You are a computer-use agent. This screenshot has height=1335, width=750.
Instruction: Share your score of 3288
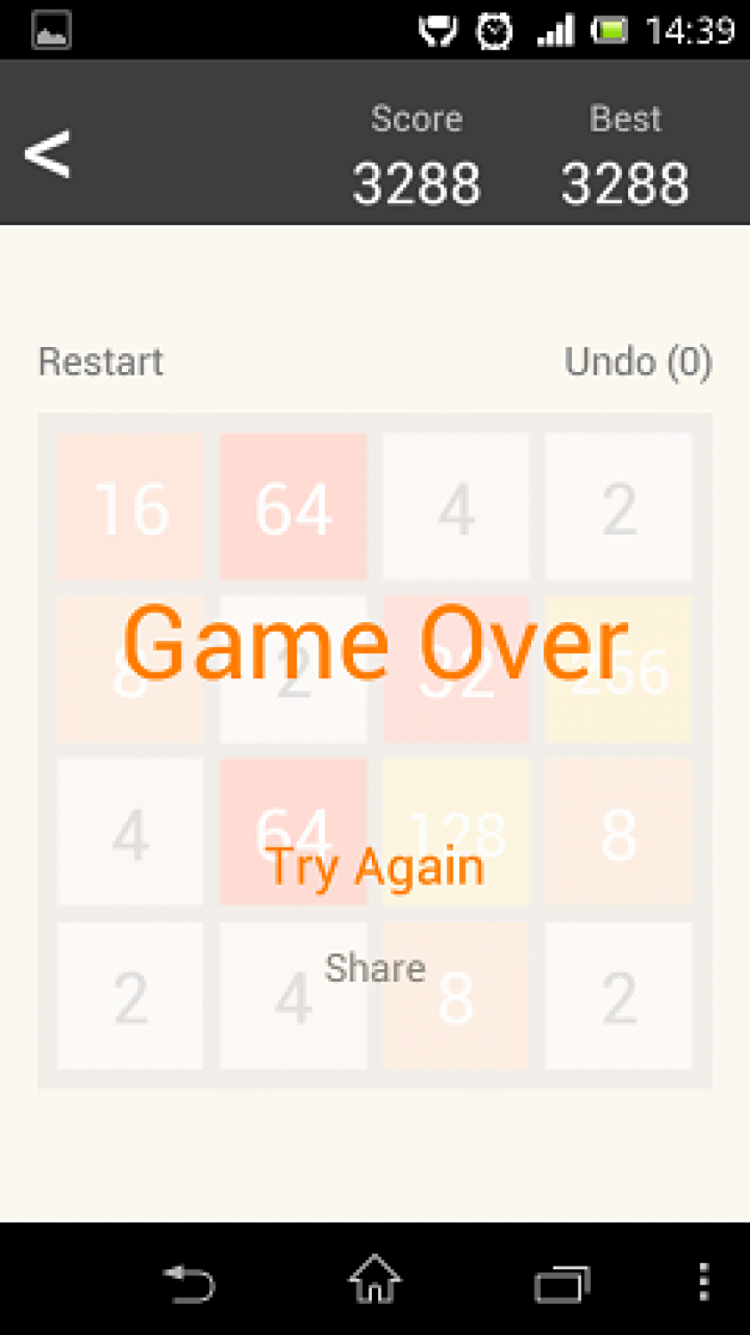377,967
